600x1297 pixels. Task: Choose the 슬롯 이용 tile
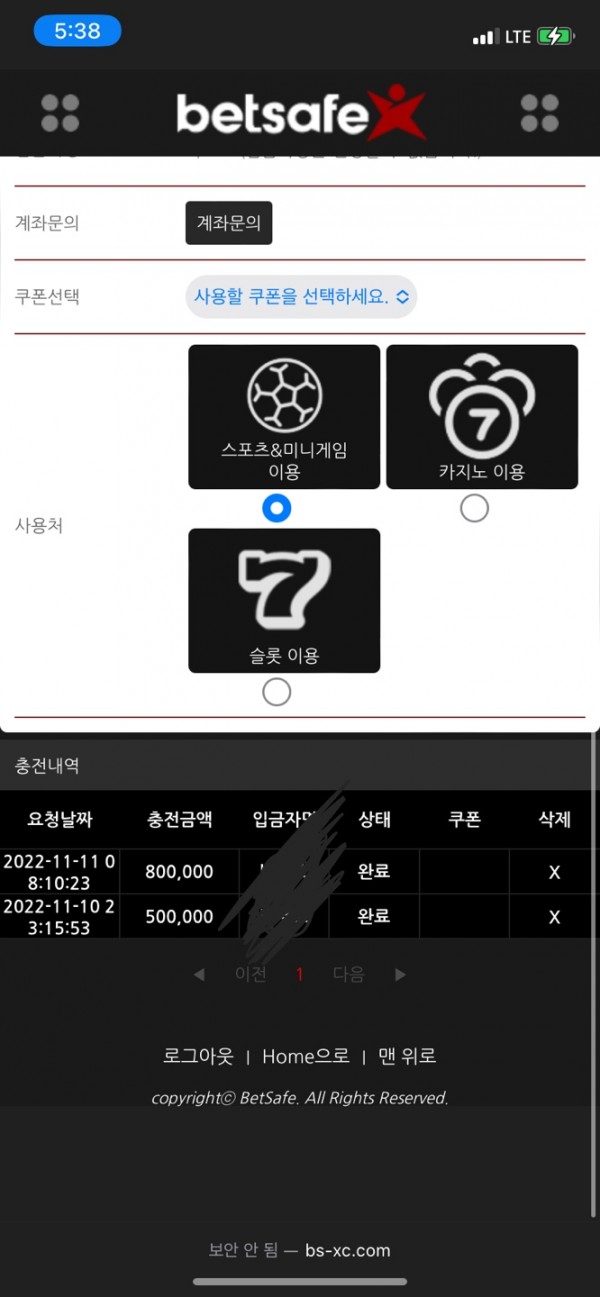[284, 600]
